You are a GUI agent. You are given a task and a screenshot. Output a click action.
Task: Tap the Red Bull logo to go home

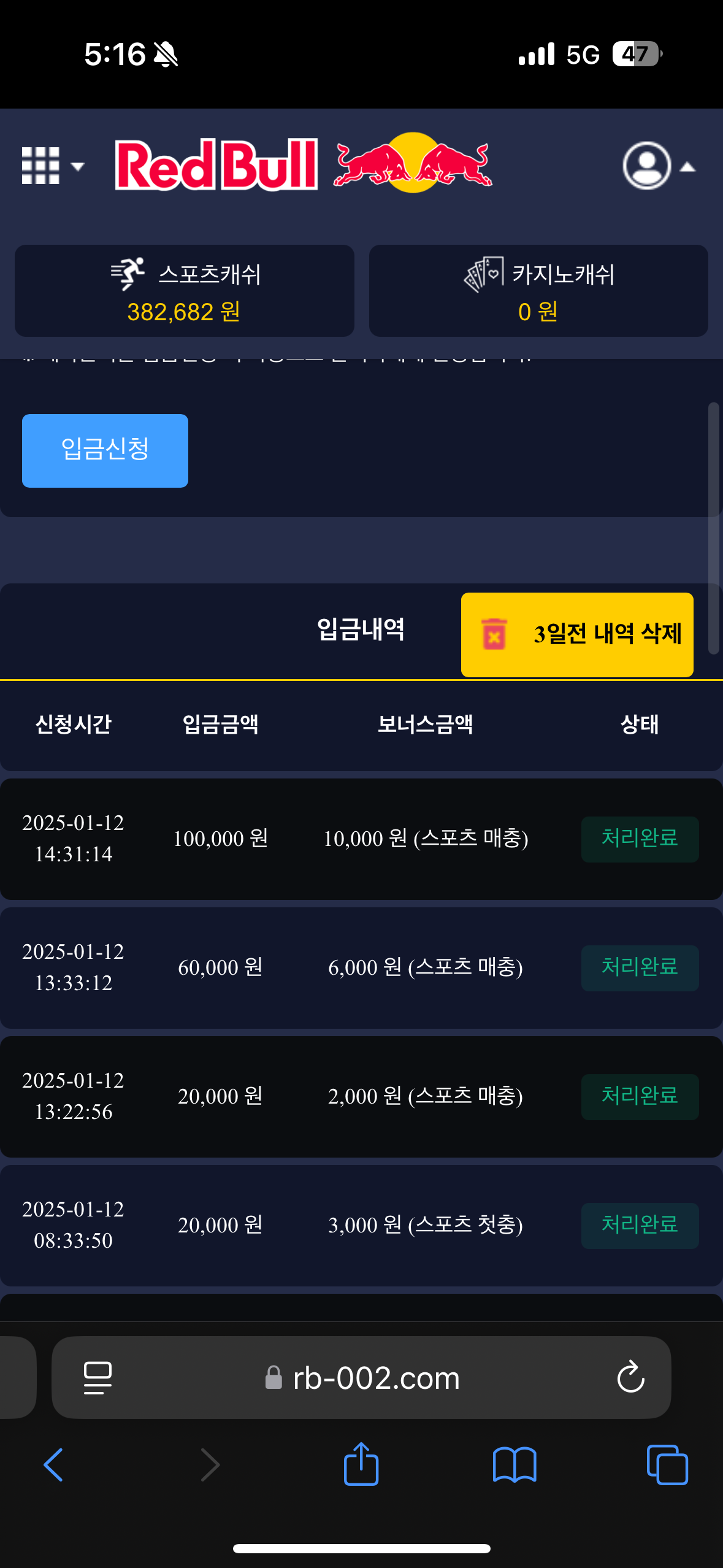[304, 164]
